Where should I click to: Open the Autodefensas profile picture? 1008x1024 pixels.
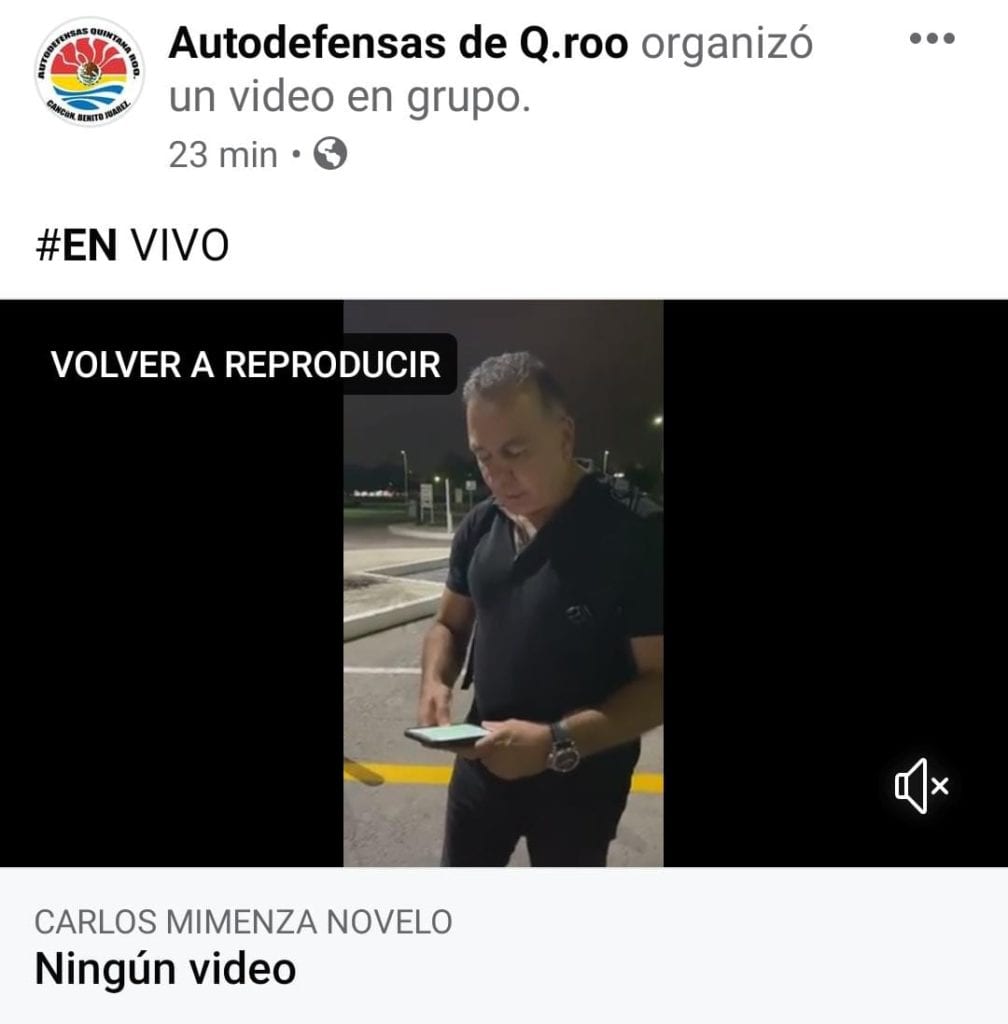(x=89, y=72)
